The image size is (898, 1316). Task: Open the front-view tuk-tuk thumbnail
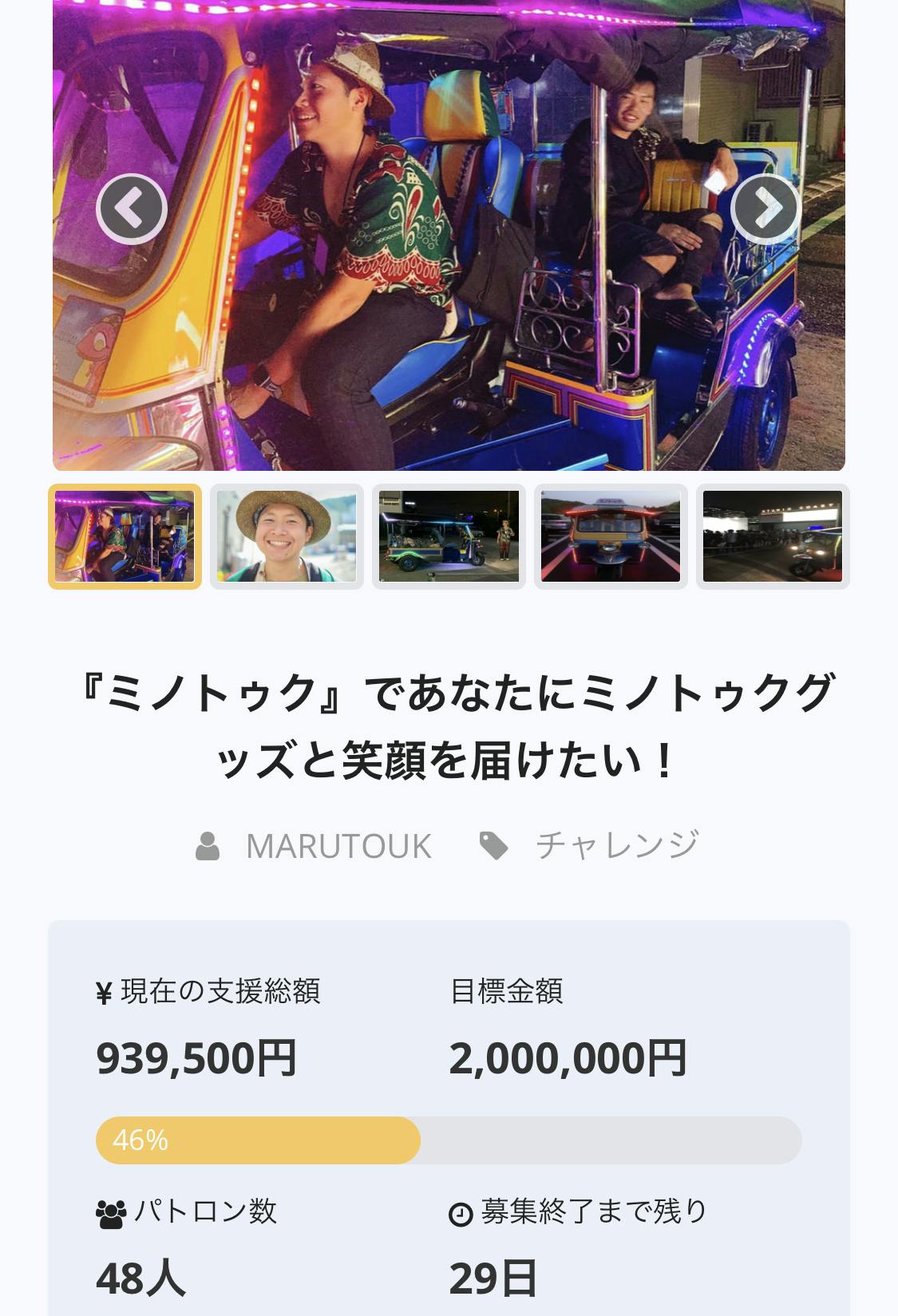611,536
